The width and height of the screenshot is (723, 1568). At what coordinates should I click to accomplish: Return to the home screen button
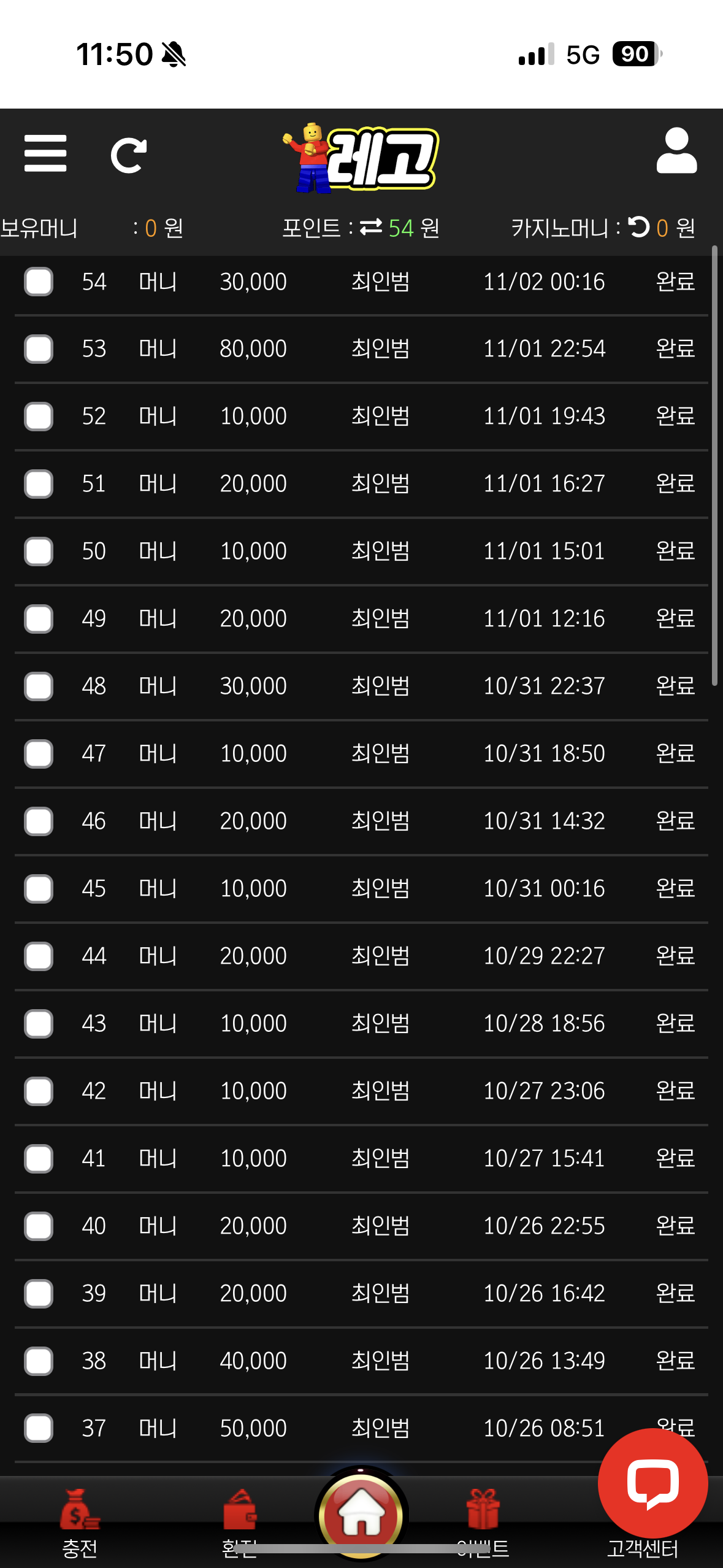click(x=361, y=1514)
